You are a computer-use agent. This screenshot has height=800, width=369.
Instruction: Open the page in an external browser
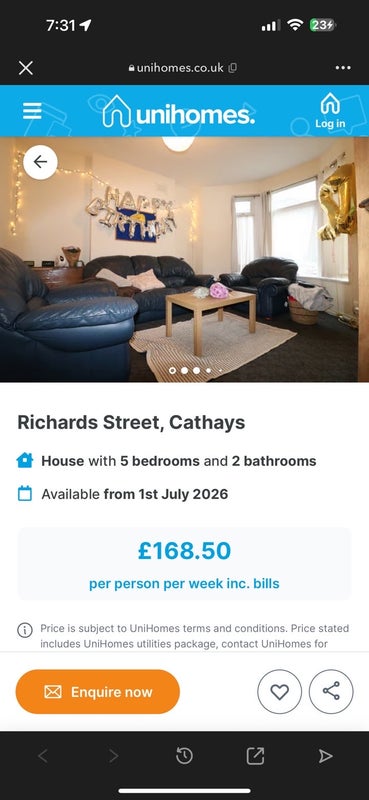pyautogui.click(x=255, y=756)
